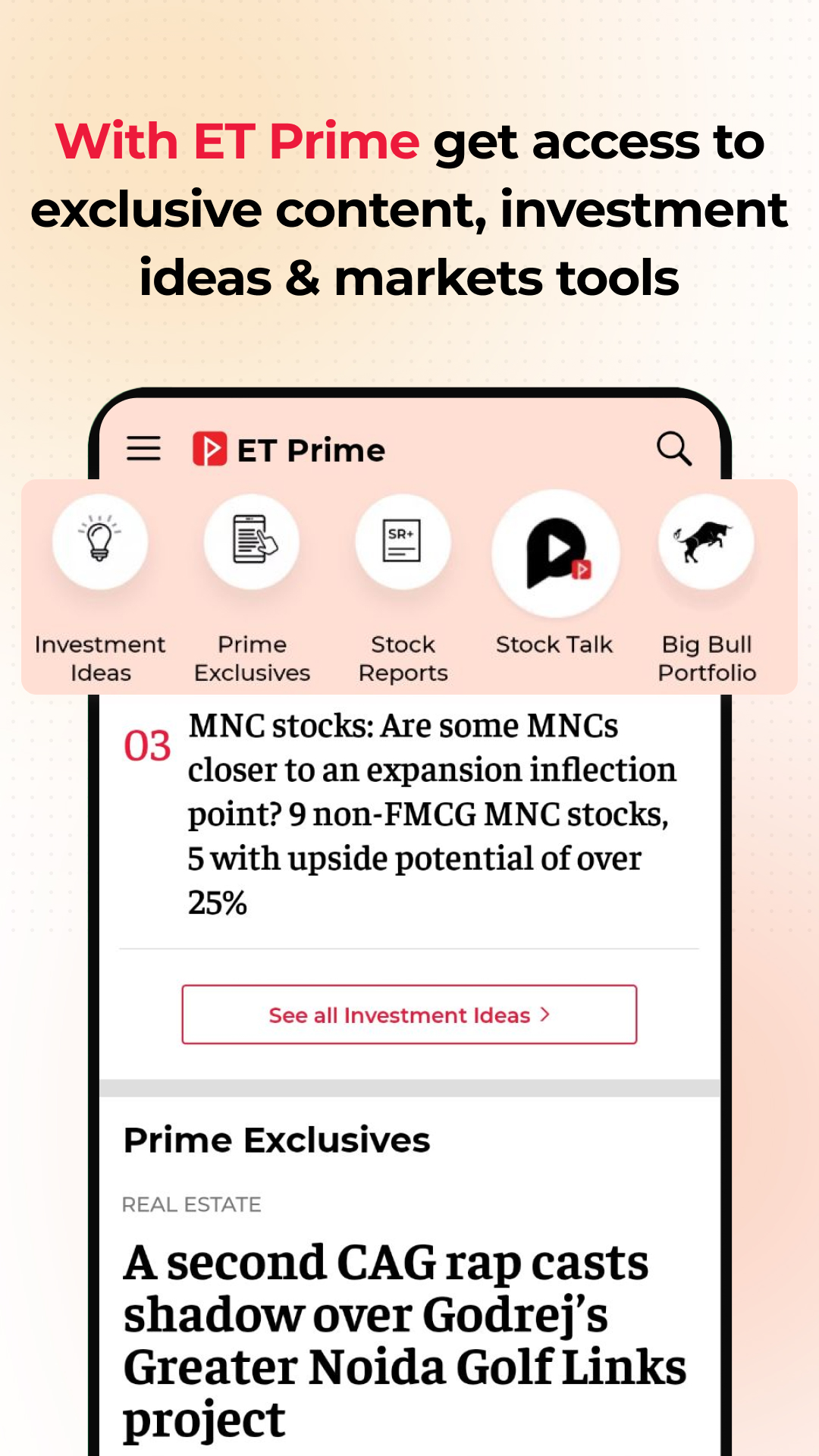The width and height of the screenshot is (819, 1456).
Task: Open Big Bull Portfolio via bull icon
Action: point(706,541)
